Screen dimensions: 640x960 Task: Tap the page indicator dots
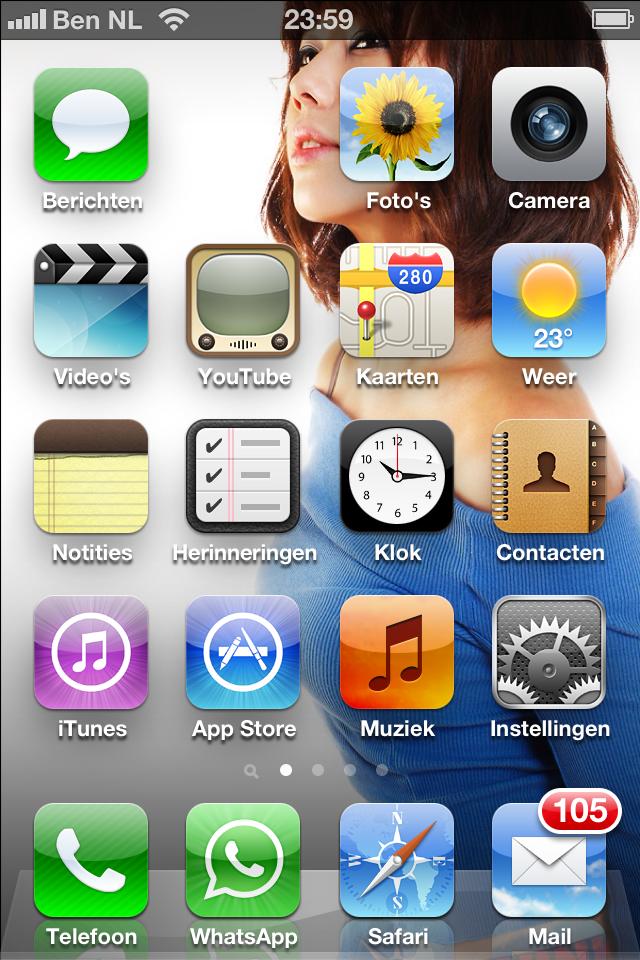(318, 771)
